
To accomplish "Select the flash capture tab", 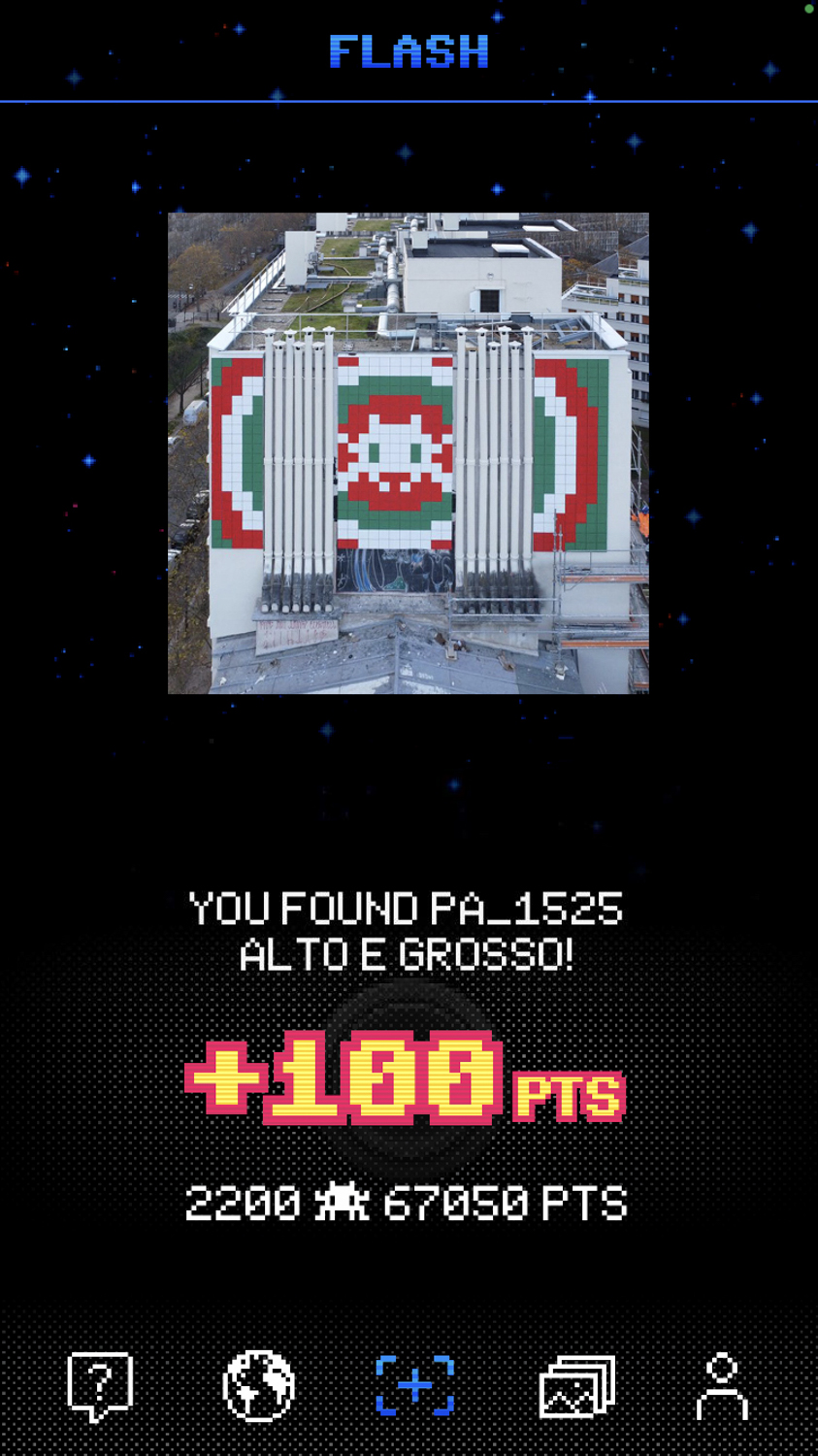I will pos(415,1385).
